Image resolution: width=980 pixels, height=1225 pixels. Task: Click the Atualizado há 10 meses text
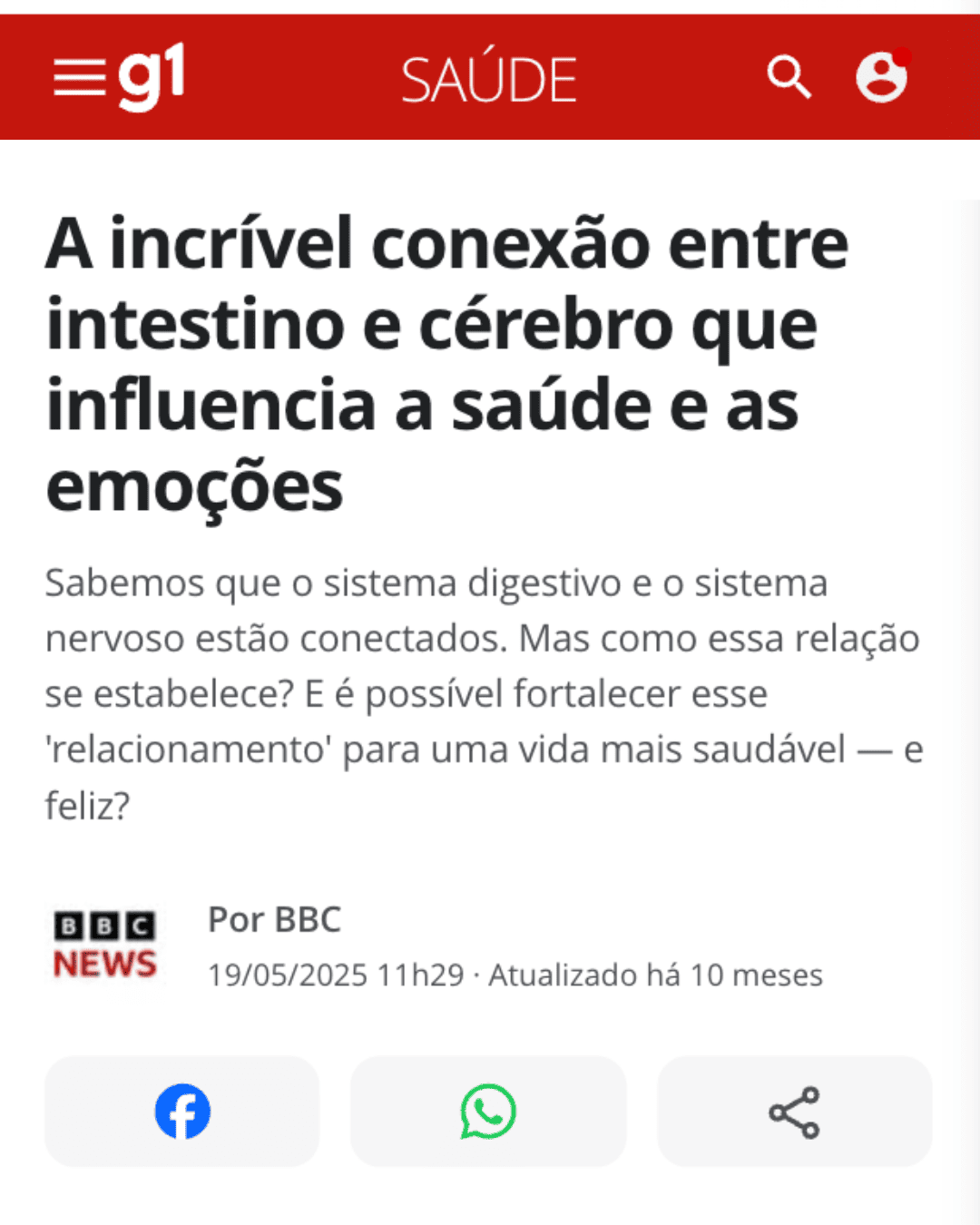click(x=653, y=975)
